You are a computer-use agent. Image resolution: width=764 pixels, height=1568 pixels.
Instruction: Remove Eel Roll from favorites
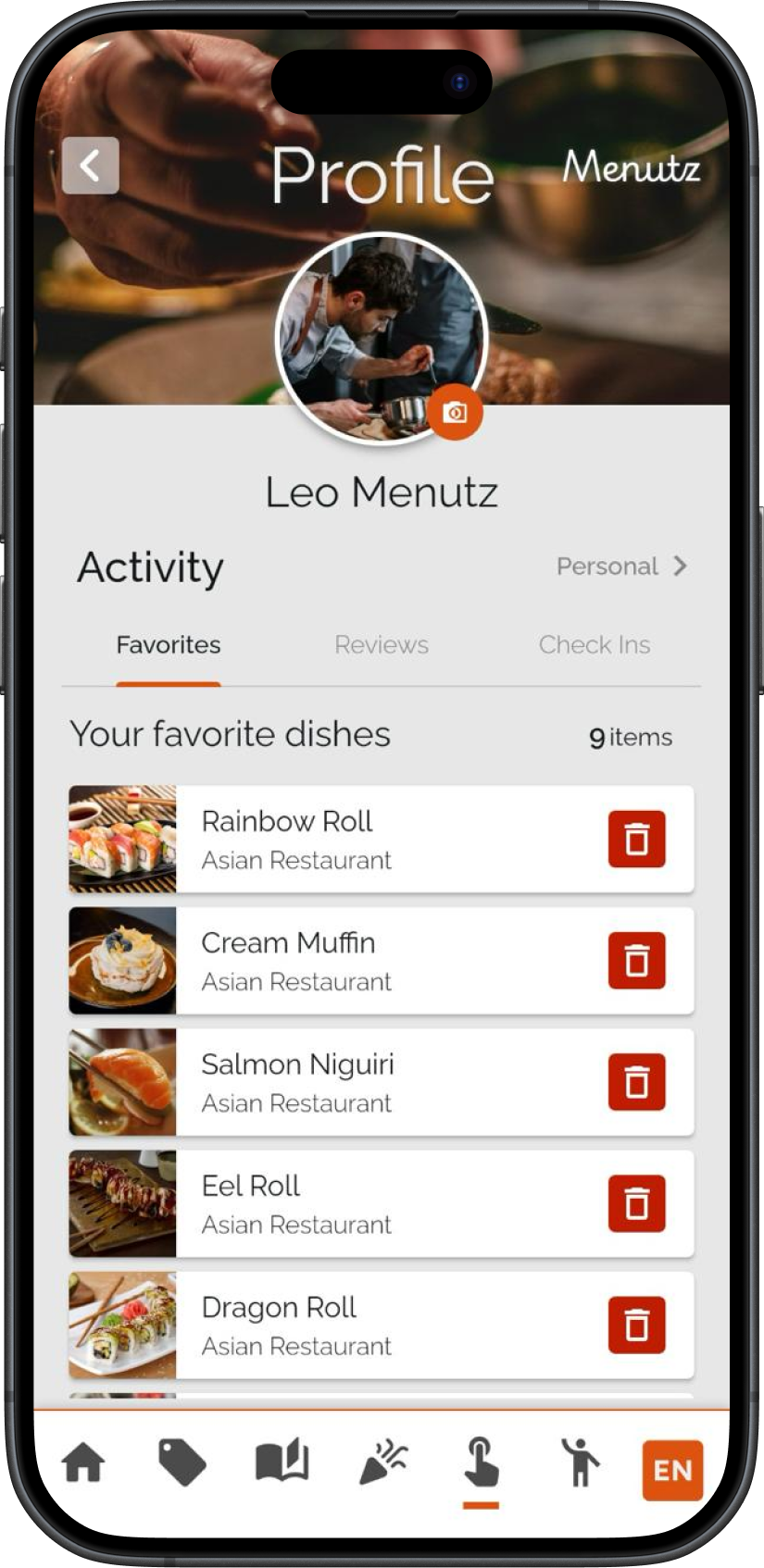637,1203
